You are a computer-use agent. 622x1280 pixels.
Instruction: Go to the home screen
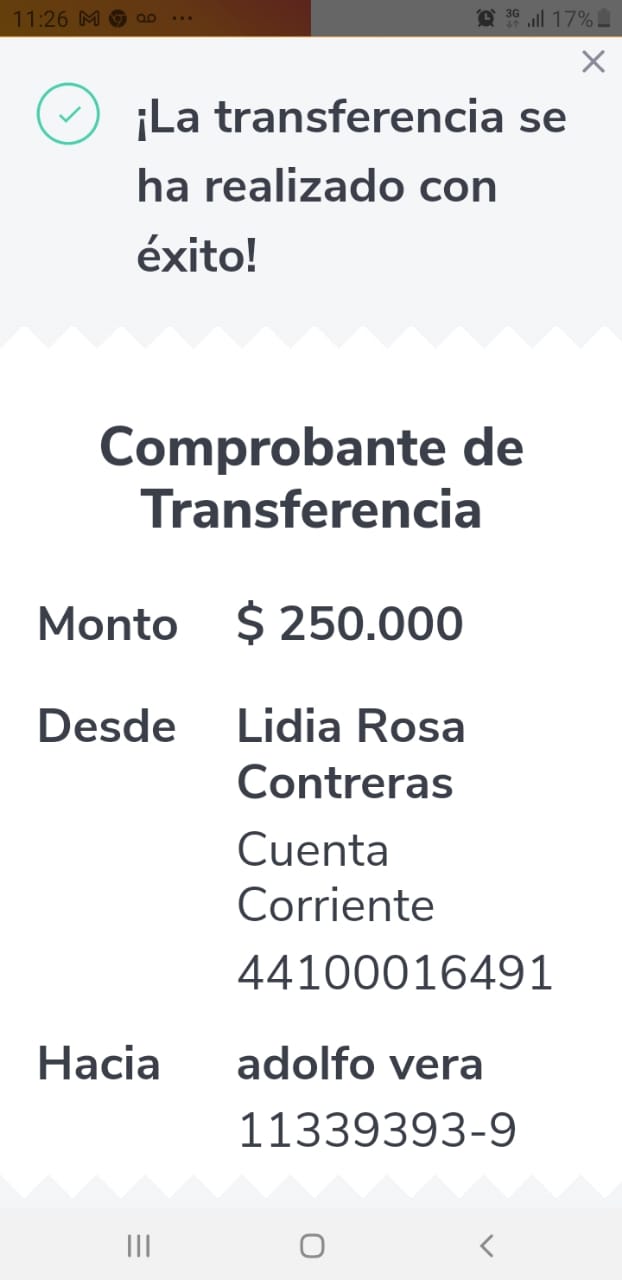pos(312,1245)
